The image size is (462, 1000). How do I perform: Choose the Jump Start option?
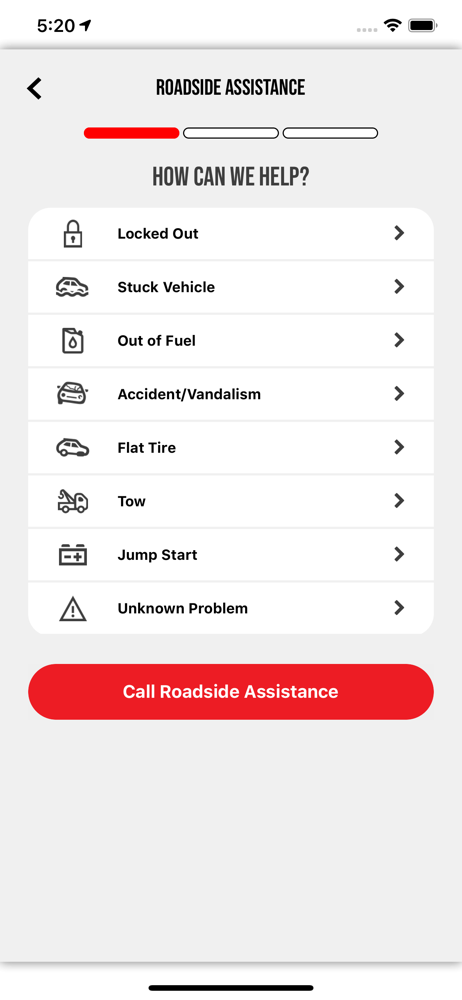tap(231, 555)
